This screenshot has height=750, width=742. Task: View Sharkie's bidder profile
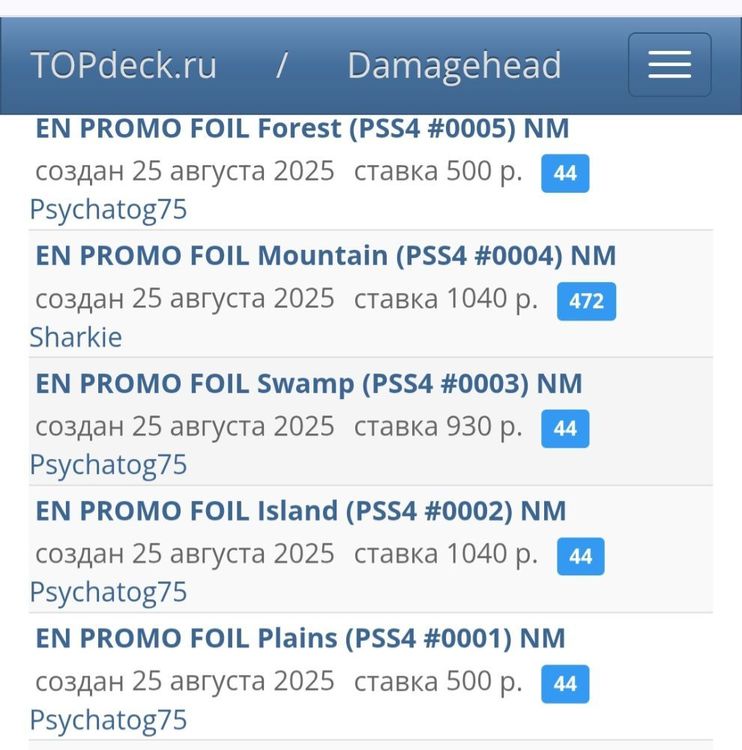[x=76, y=337]
